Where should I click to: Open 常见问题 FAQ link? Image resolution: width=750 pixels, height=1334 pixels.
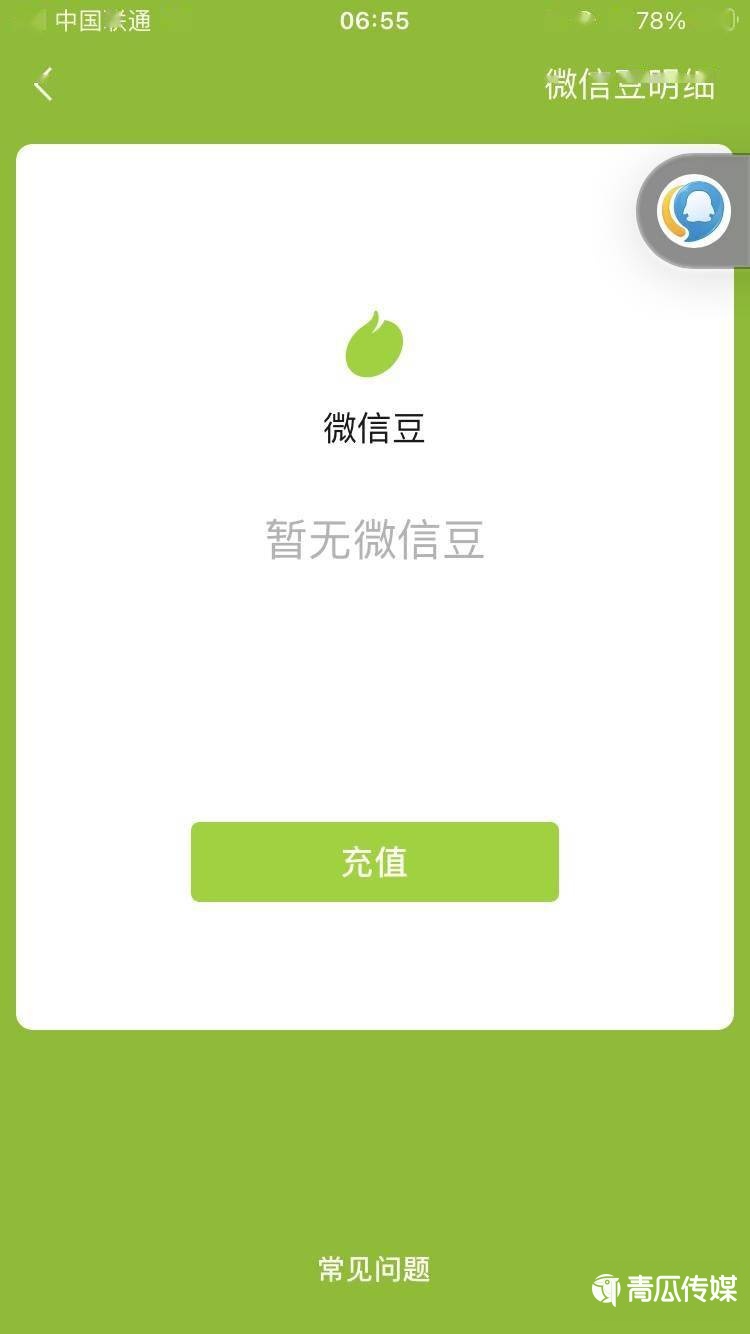[x=374, y=1269]
